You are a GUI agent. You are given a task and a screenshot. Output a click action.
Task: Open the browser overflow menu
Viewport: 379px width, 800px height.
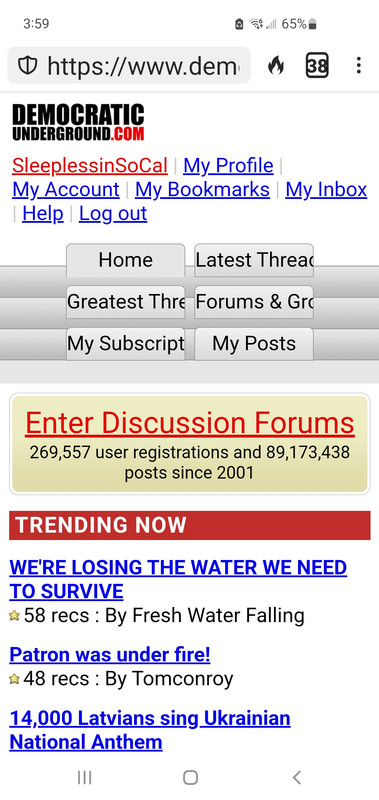point(359,65)
